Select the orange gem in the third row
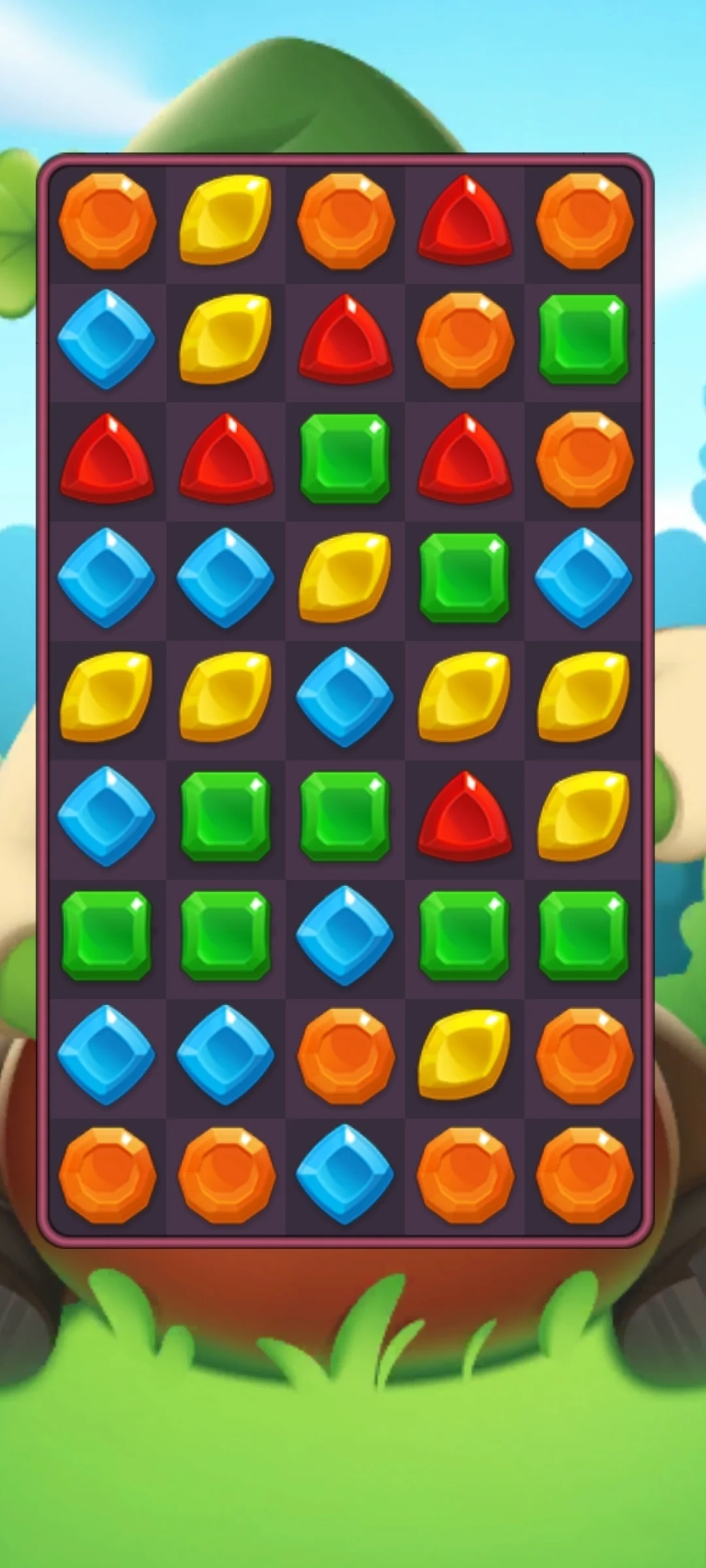Screen dimensions: 706x1568 coord(584,459)
